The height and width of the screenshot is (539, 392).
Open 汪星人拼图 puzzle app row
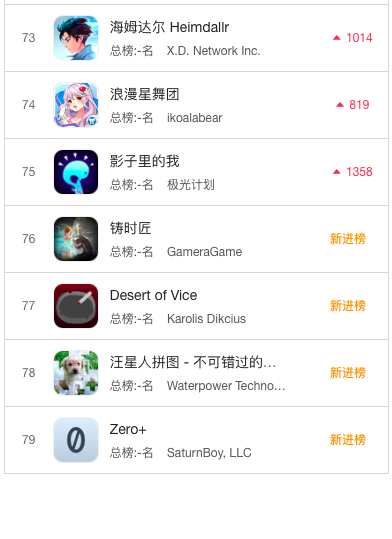click(x=196, y=373)
